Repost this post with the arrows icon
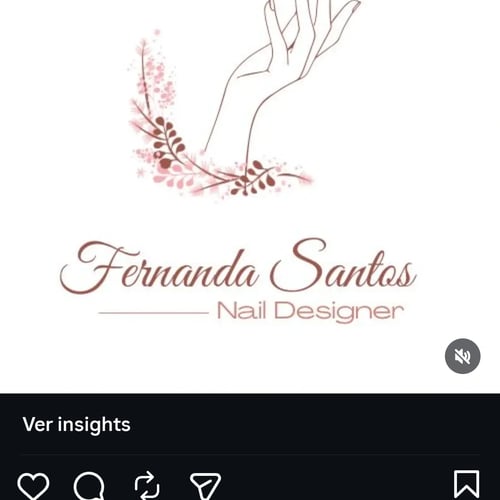Image resolution: width=500 pixels, height=500 pixels. [147, 486]
